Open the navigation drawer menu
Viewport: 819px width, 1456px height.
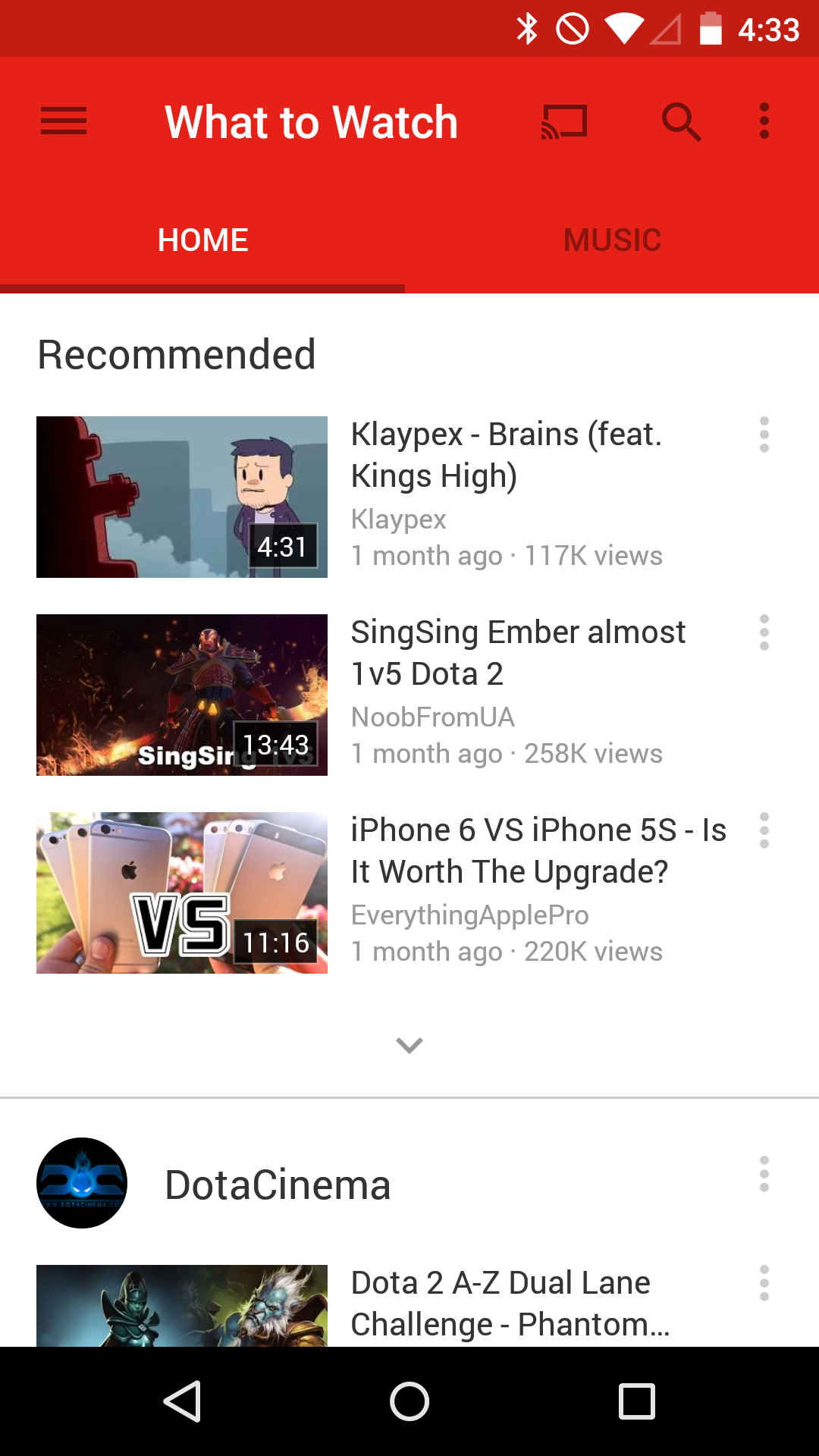(63, 121)
